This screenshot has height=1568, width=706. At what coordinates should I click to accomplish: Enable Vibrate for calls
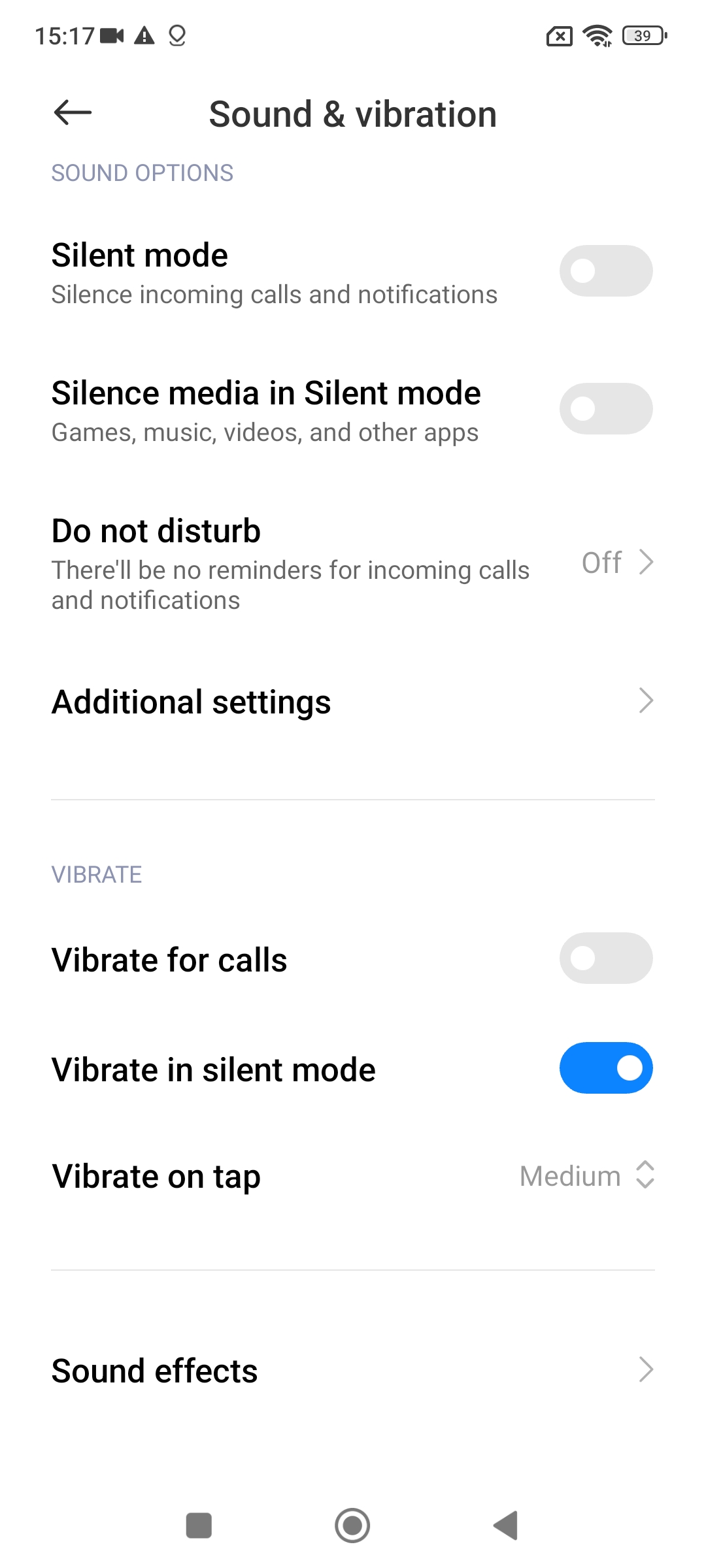click(x=605, y=958)
